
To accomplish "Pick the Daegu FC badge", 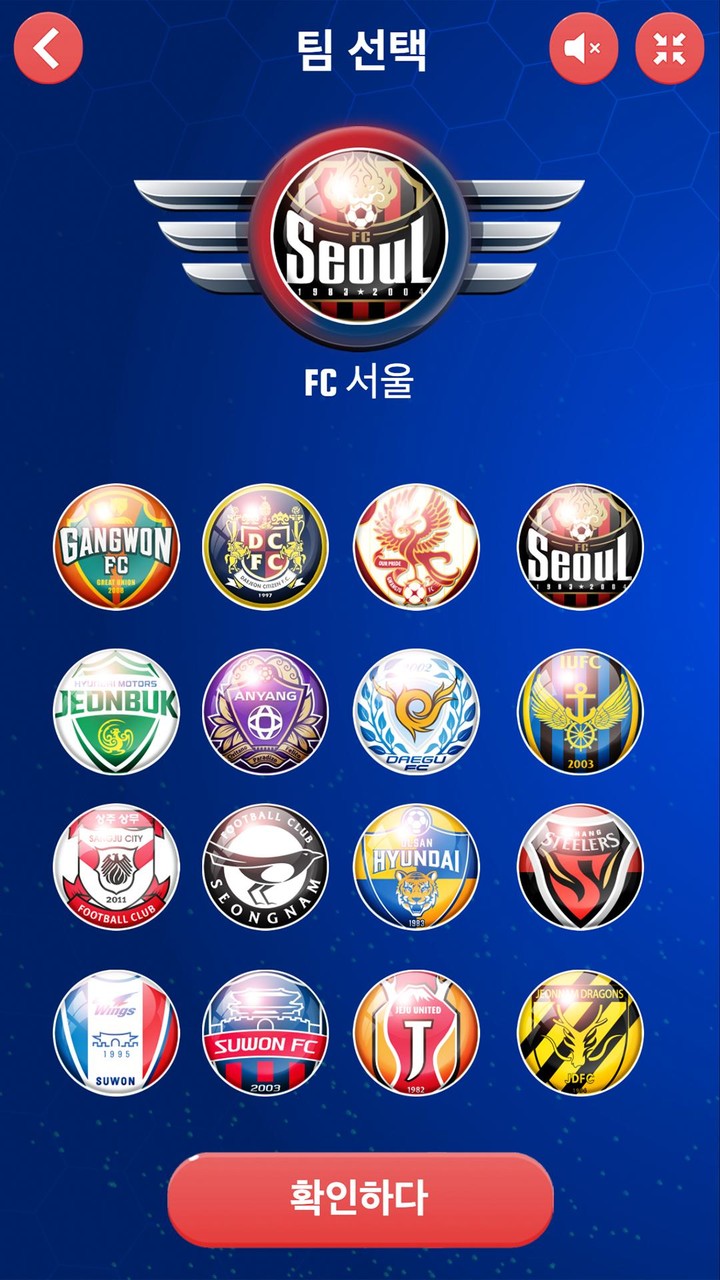I will coord(416,712).
